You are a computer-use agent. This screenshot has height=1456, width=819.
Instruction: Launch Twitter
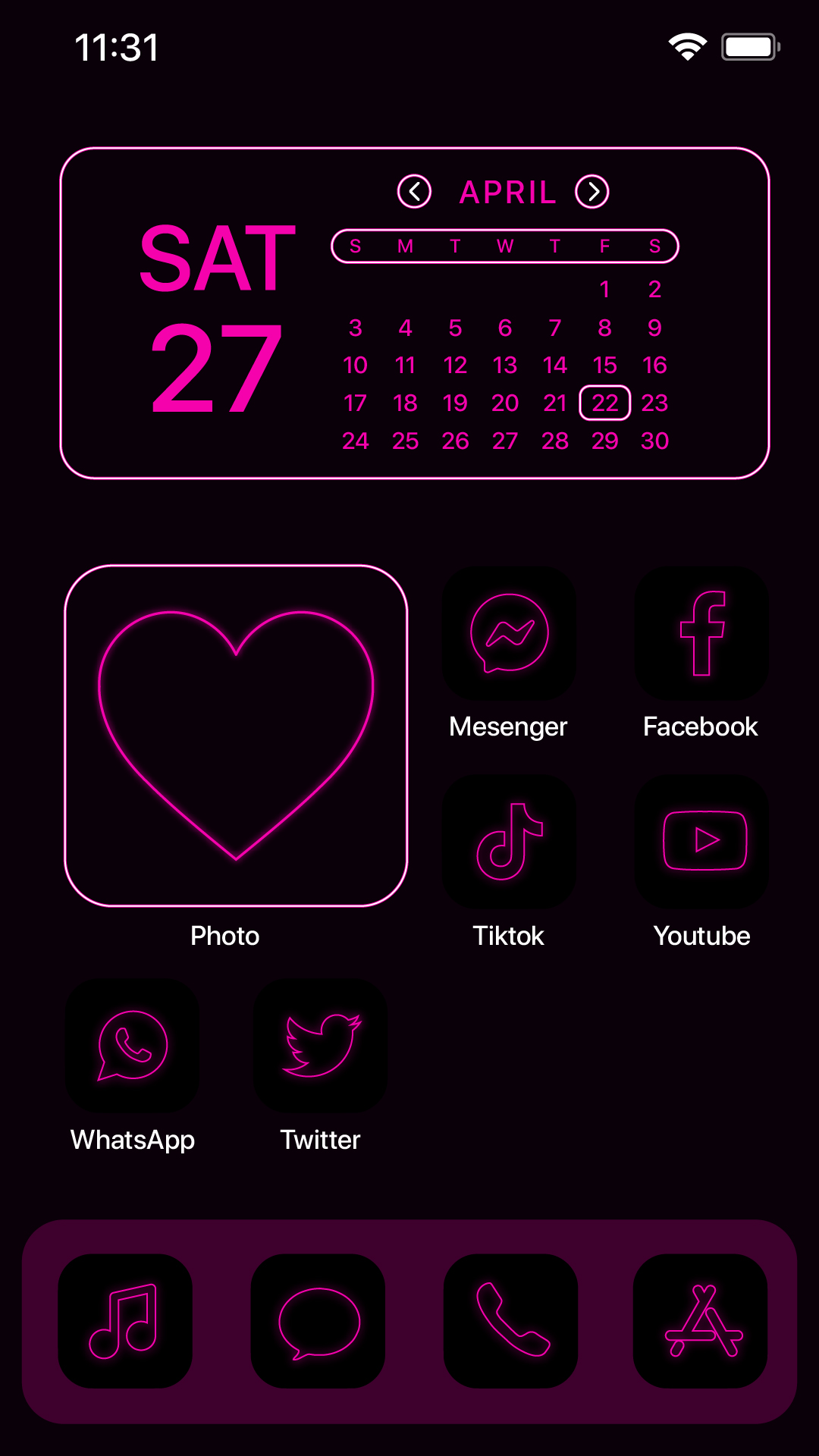319,1047
